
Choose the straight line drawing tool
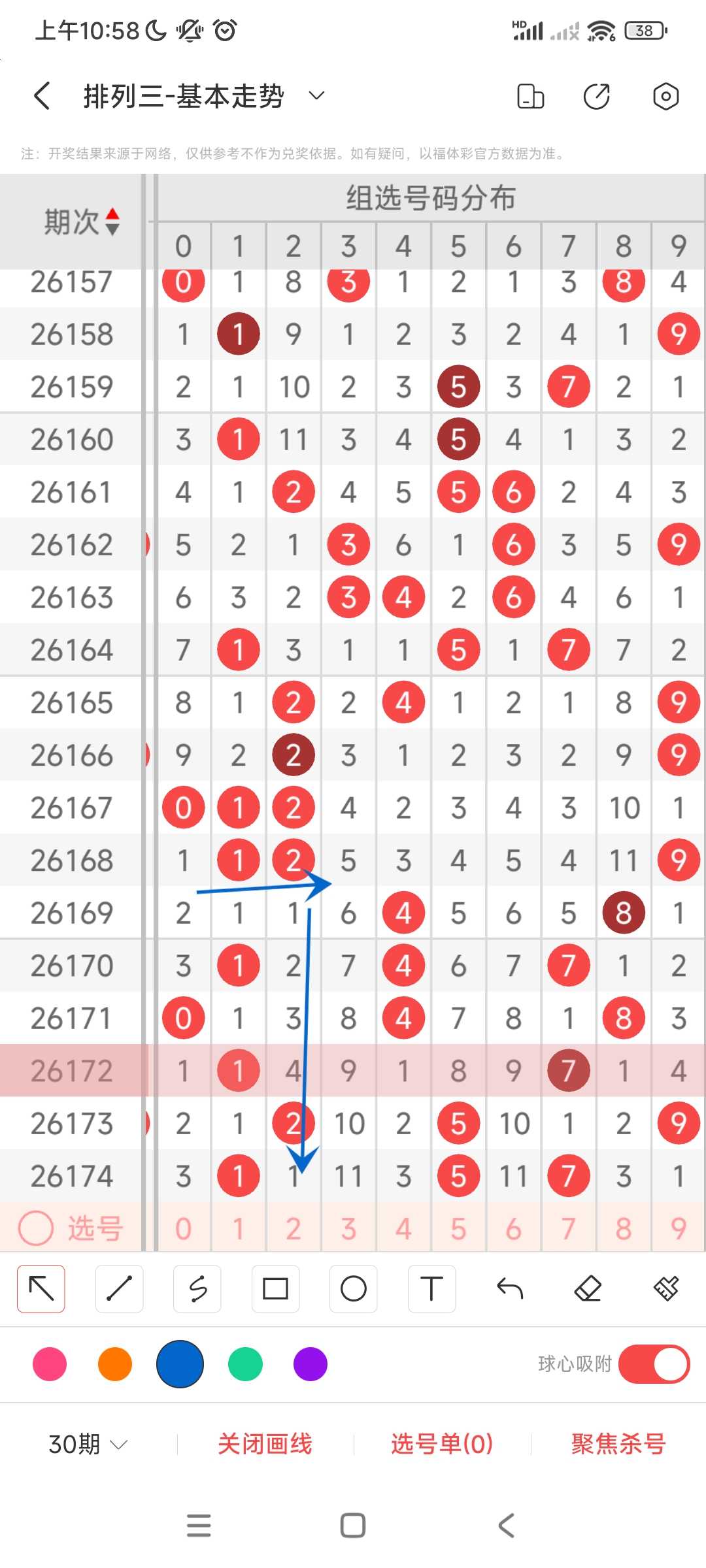click(x=119, y=1289)
